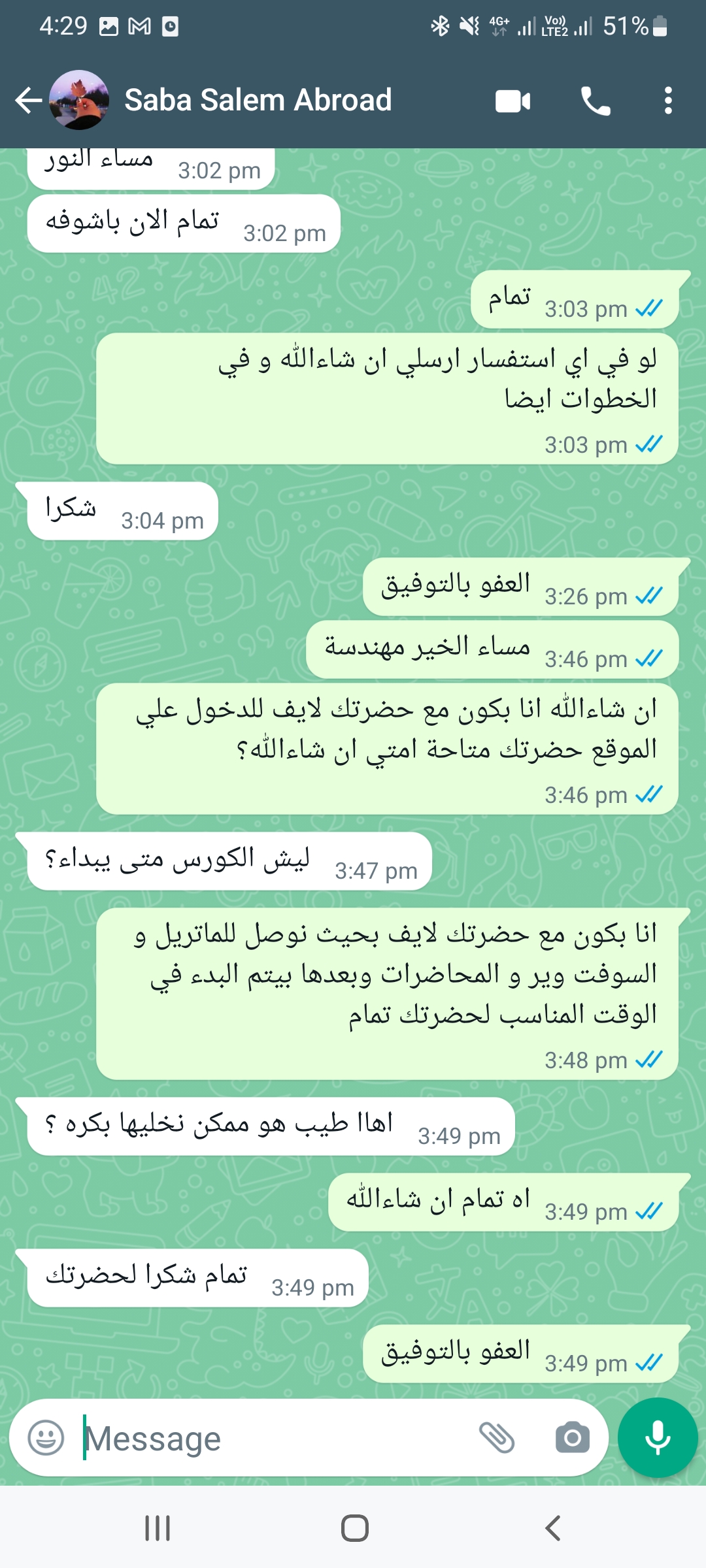Open Saba Salem Abroad contact info
This screenshot has height=1568, width=706.
[x=258, y=100]
